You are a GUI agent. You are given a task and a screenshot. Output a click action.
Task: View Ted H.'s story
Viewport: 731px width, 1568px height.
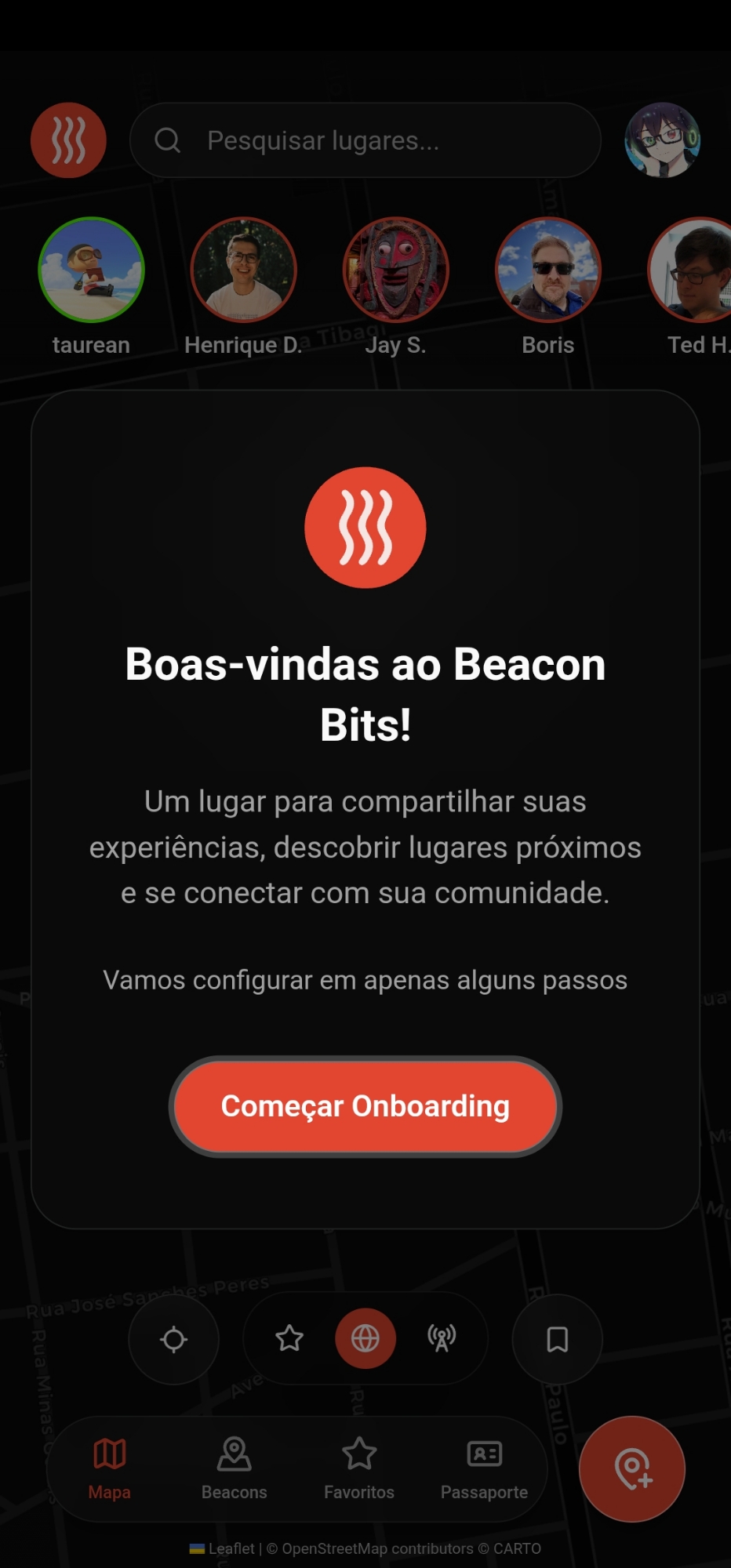coord(694,270)
